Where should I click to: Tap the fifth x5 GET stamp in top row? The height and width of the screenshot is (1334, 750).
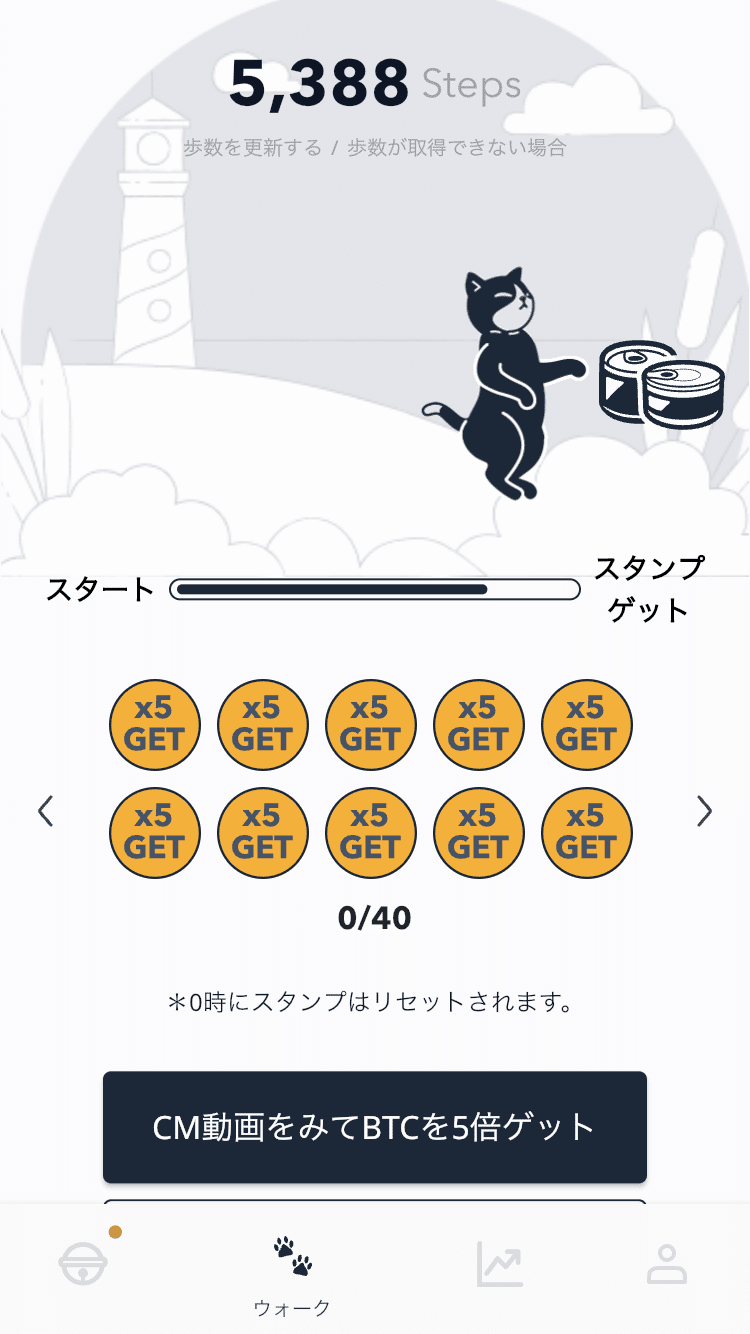pos(586,725)
